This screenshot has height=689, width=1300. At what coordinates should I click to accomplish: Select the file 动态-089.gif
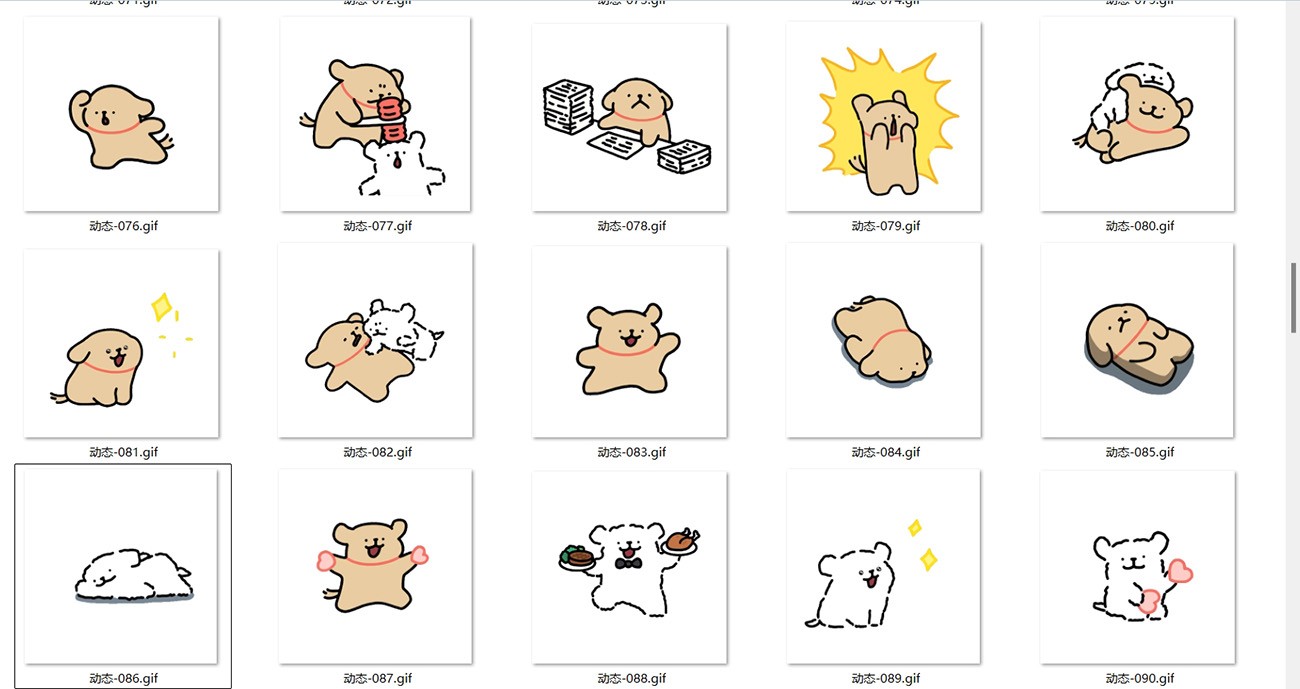tap(883, 567)
